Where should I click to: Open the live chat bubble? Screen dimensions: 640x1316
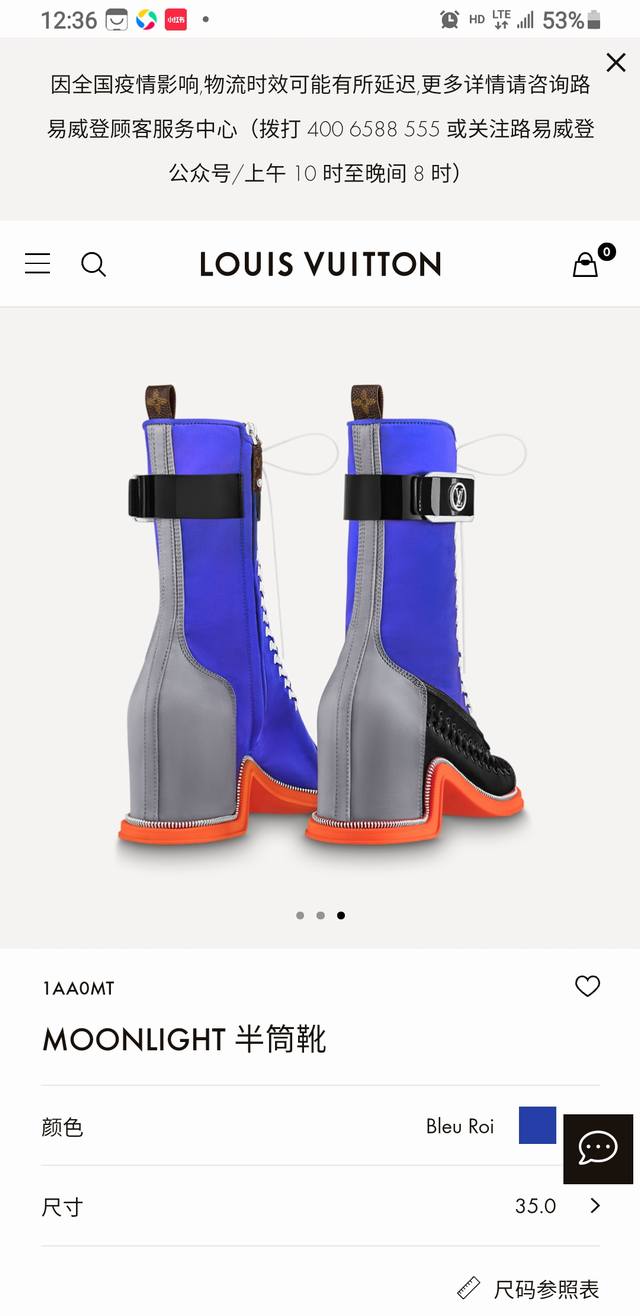[597, 1149]
